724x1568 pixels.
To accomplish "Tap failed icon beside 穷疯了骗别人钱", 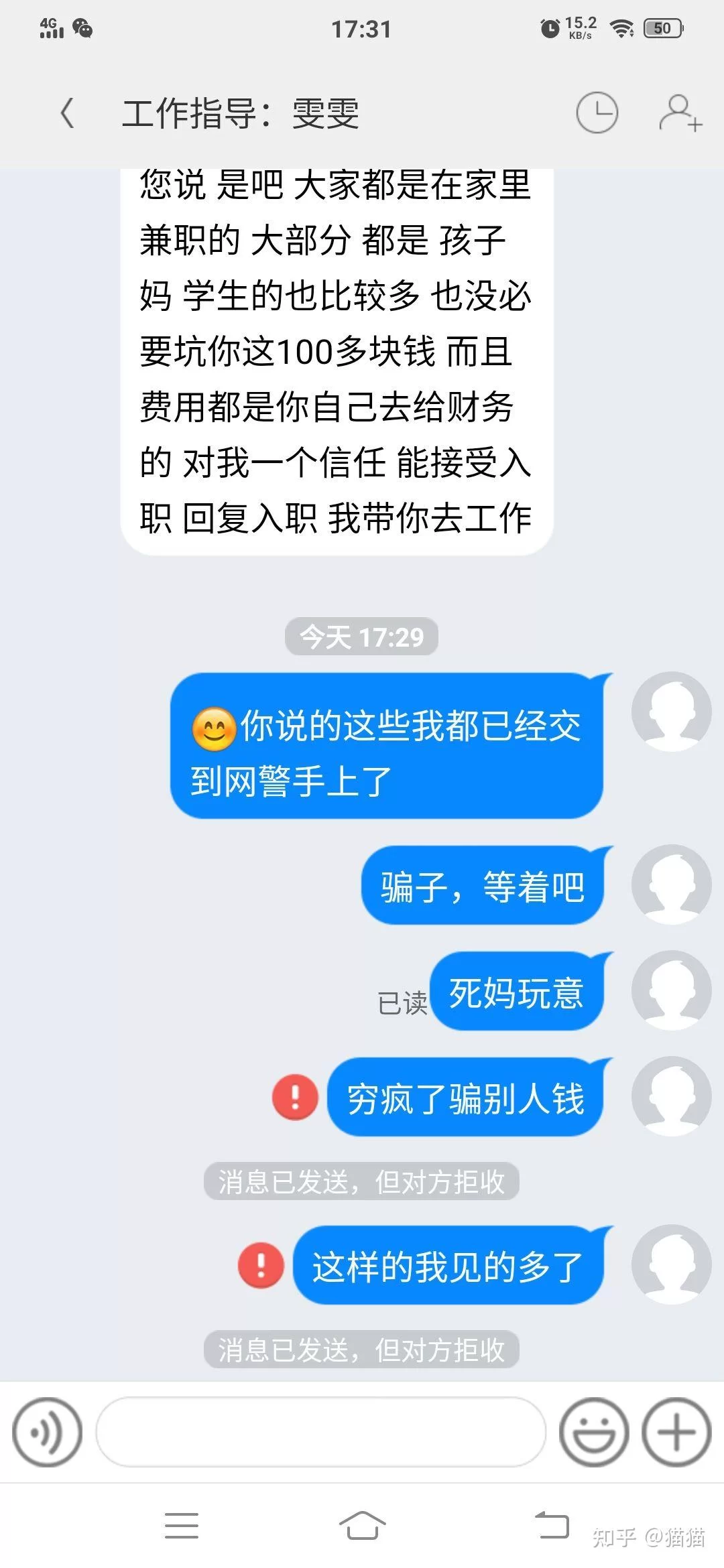I will tap(295, 1097).
